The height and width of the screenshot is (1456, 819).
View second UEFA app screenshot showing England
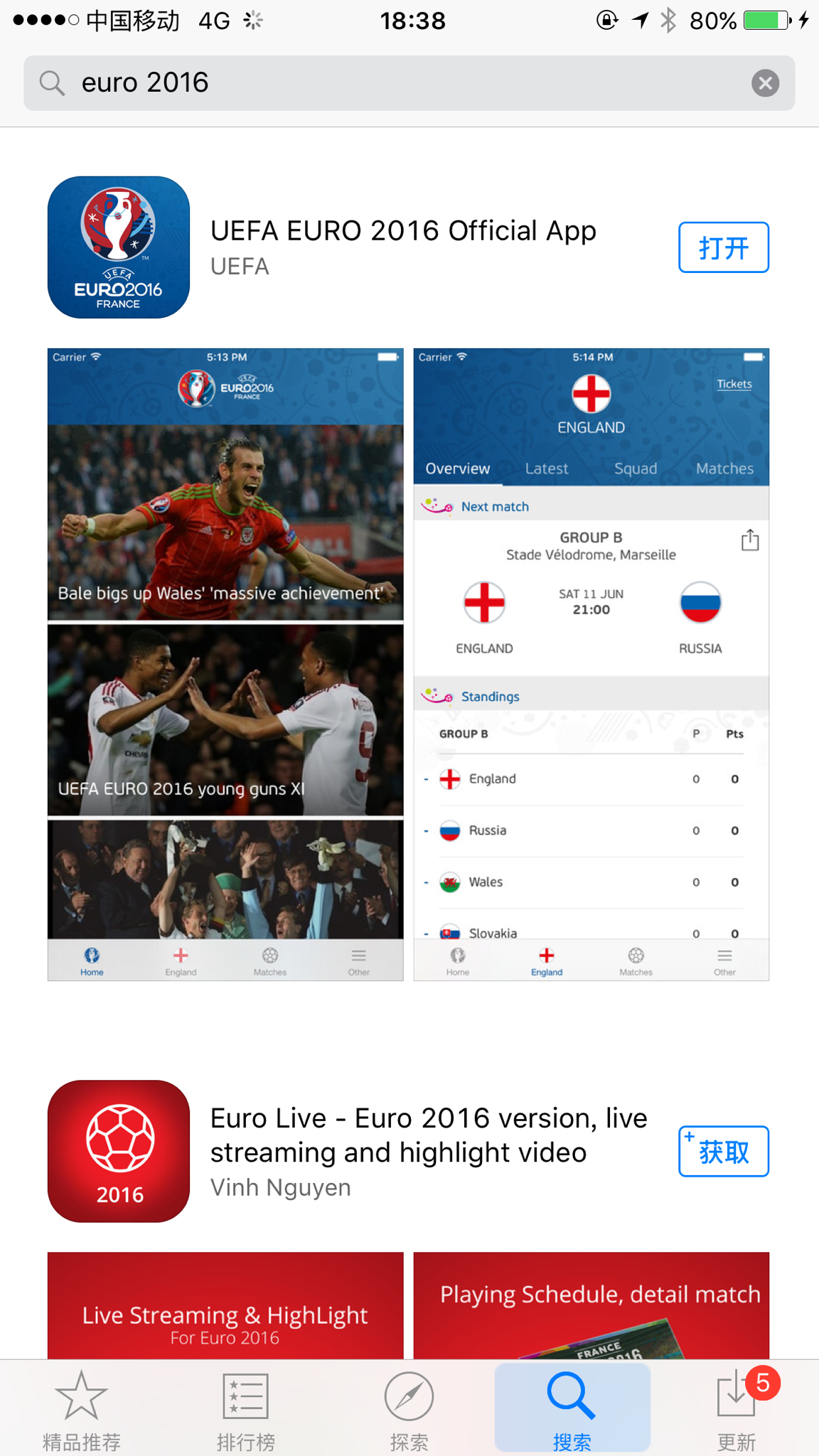pyautogui.click(x=591, y=664)
